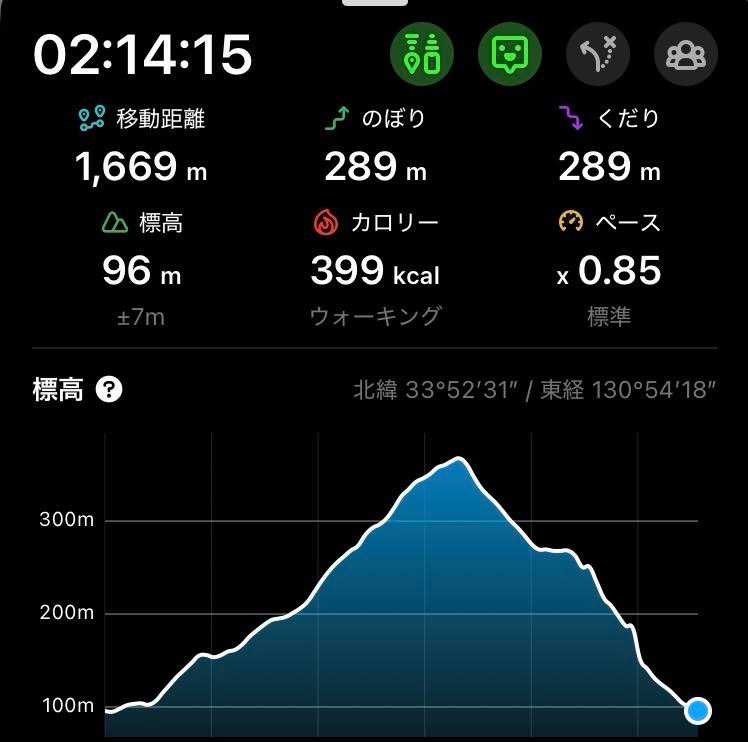Tap the green smiley speech bubble icon

pyautogui.click(x=510, y=54)
